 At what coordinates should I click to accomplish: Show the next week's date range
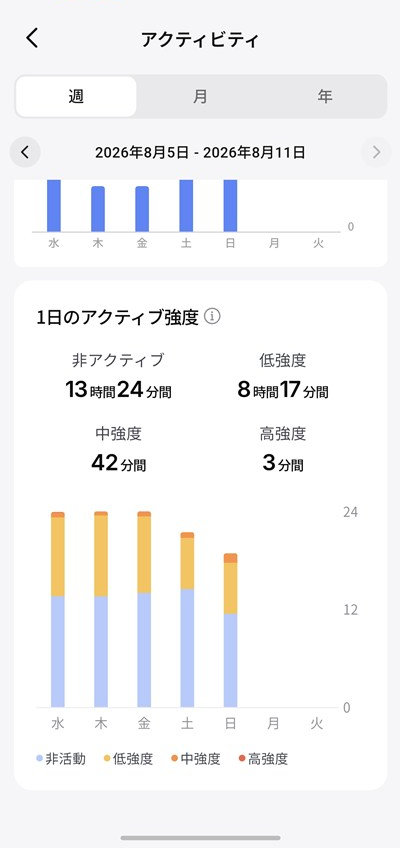pos(376,153)
